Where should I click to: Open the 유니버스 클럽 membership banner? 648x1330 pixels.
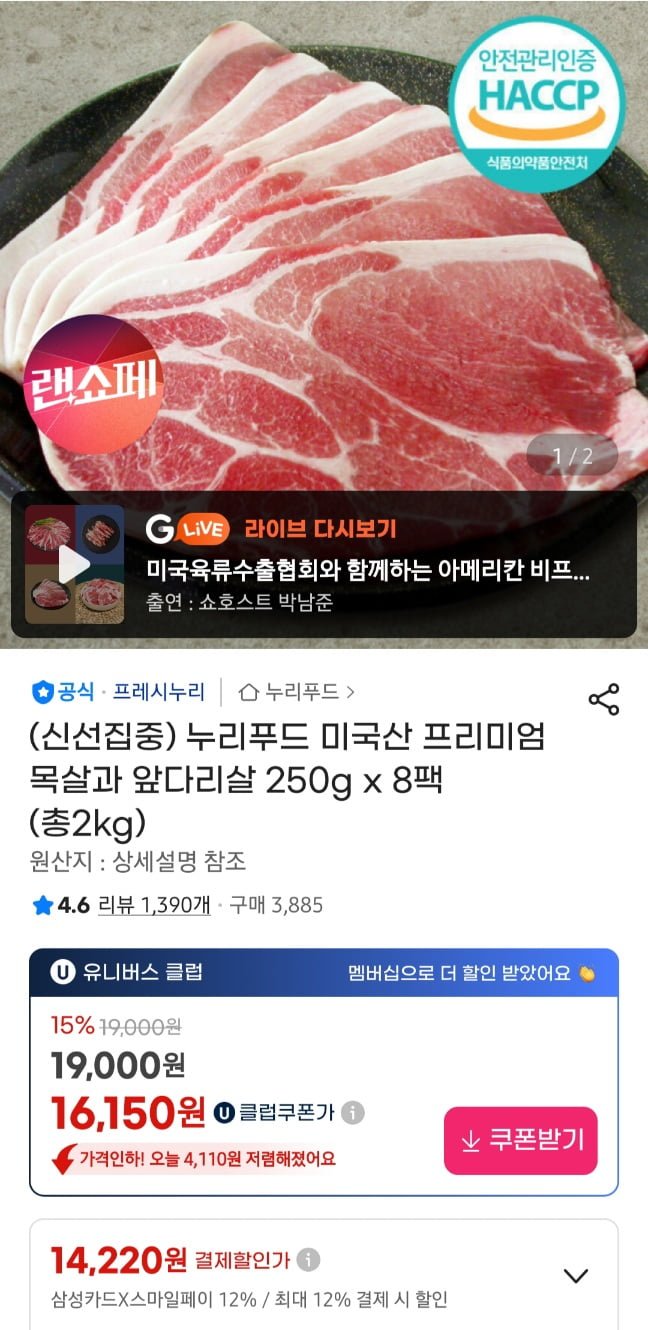(x=323, y=972)
